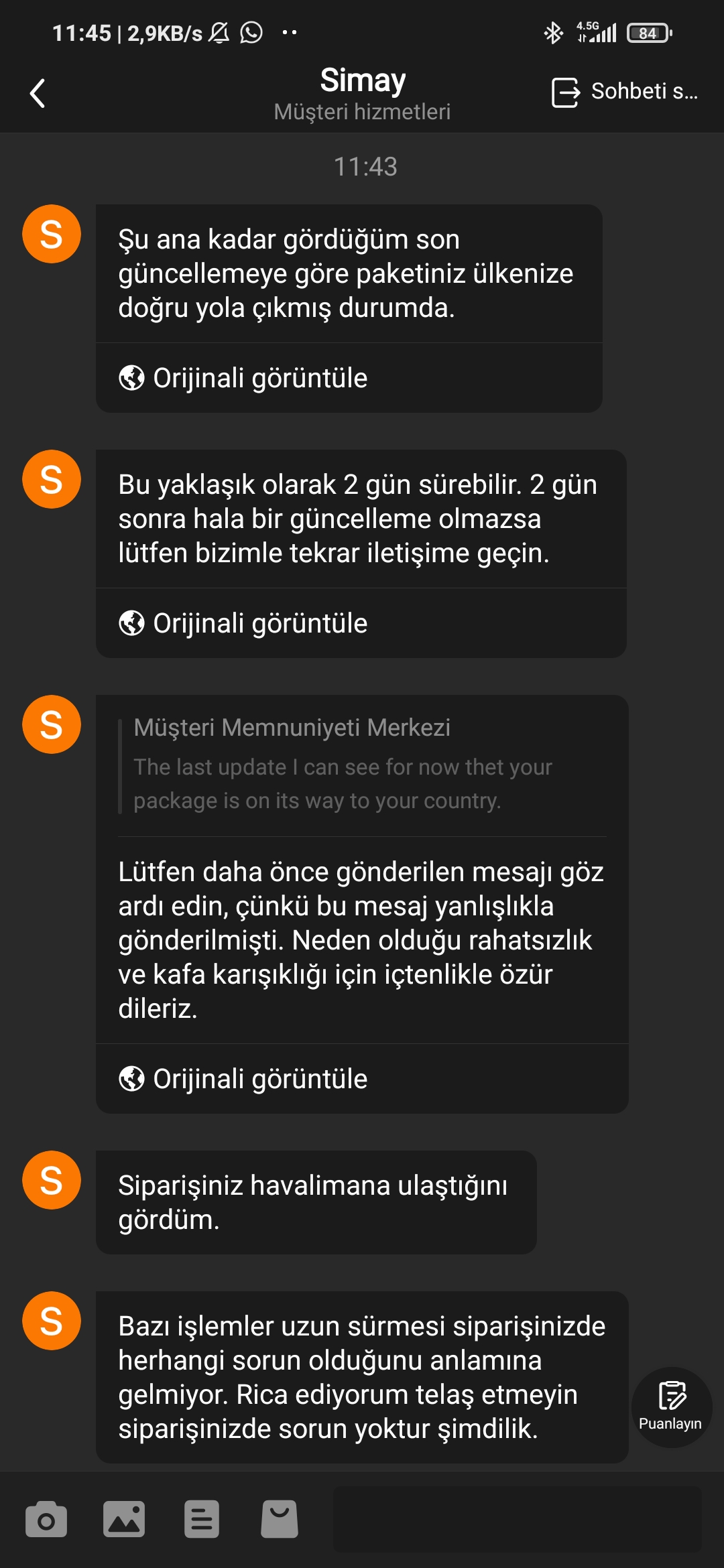Screen dimensions: 724x1568
Task: Open the Puanlayın rating button
Action: pos(671,1406)
